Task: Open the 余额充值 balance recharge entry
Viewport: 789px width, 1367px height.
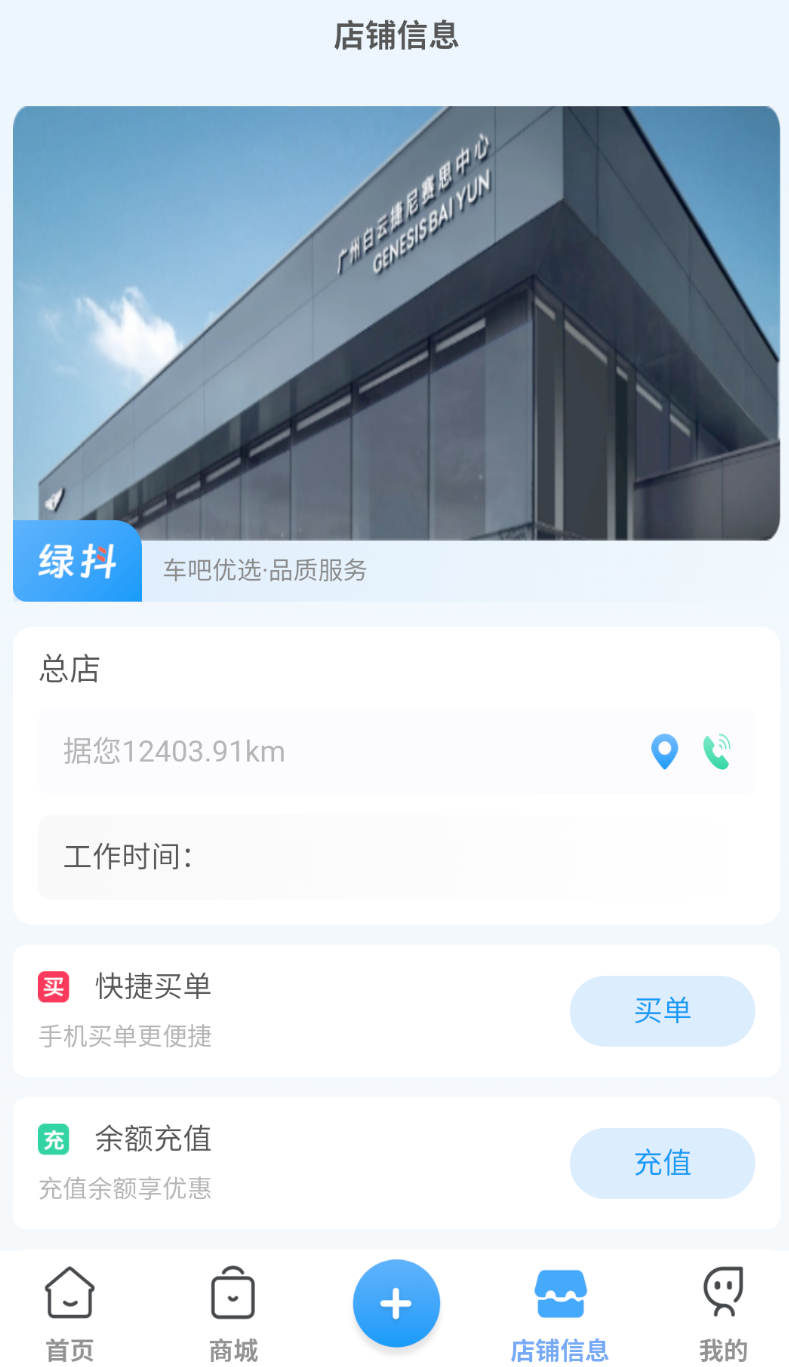Action: [x=662, y=1163]
